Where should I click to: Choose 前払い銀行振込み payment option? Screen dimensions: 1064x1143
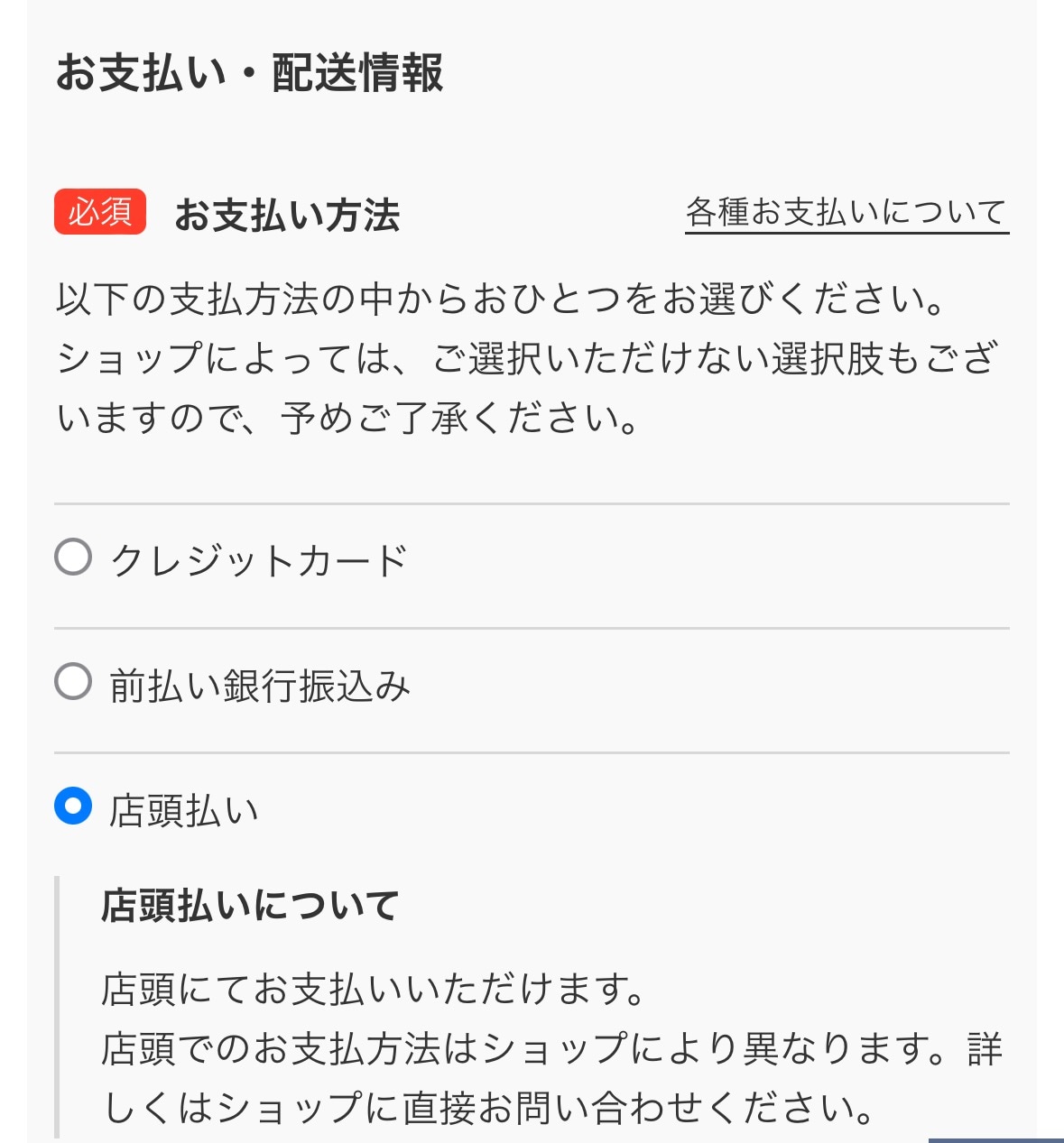[x=73, y=682]
